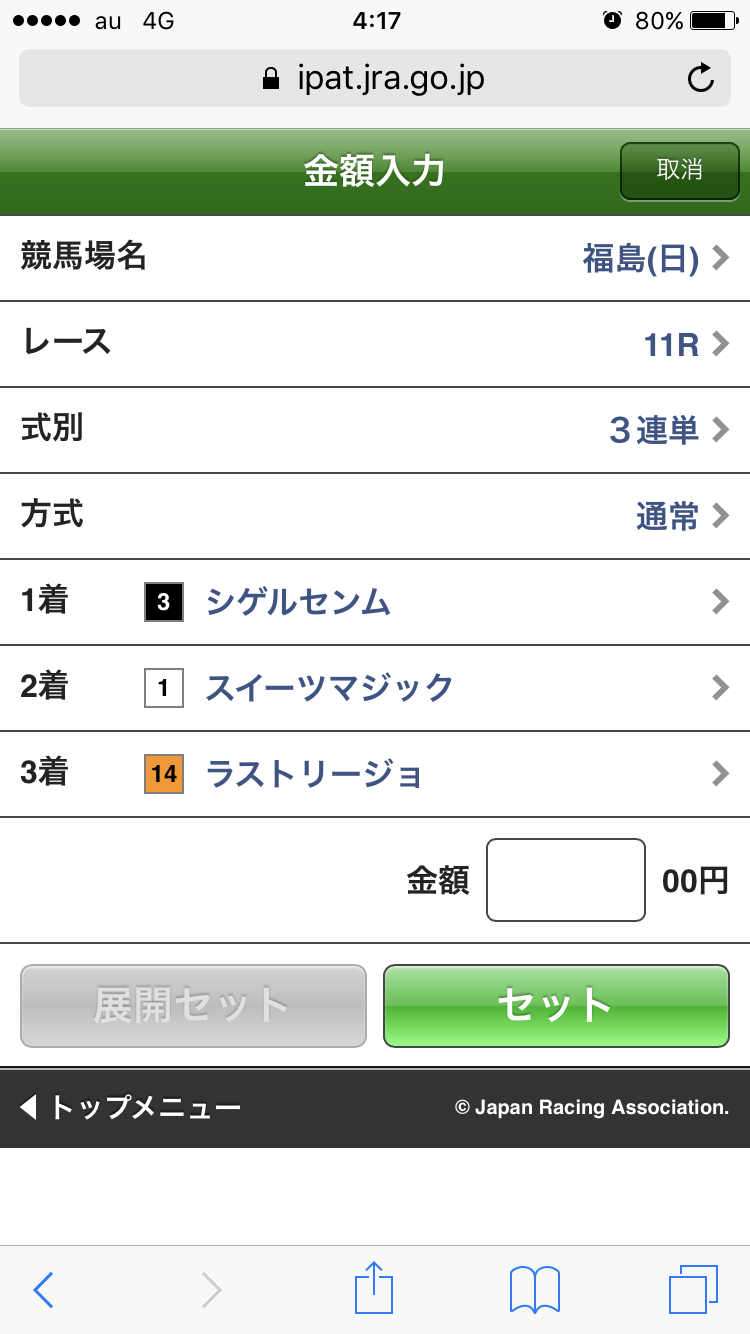Go back in Safari browser
The image size is (750, 1334).
(43, 1290)
